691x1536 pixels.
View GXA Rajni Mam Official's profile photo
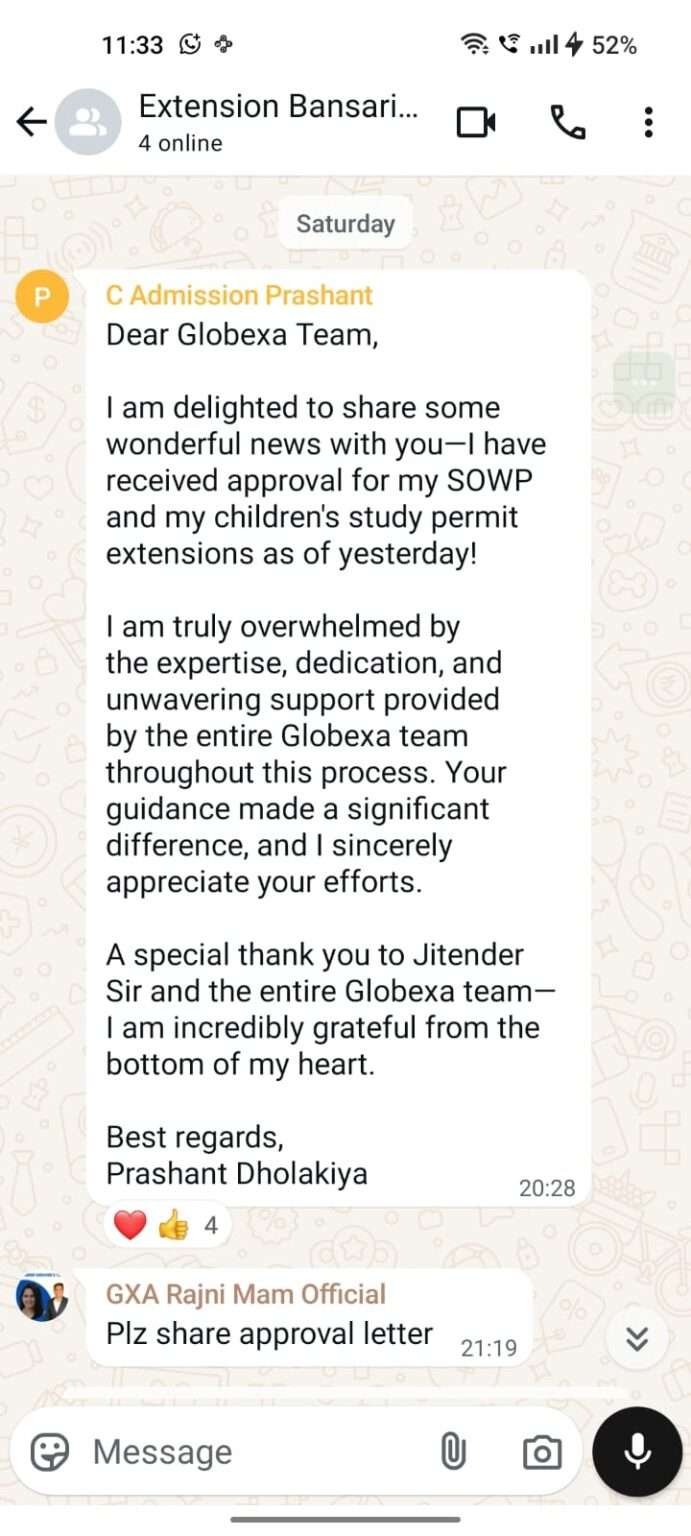coord(42,1298)
